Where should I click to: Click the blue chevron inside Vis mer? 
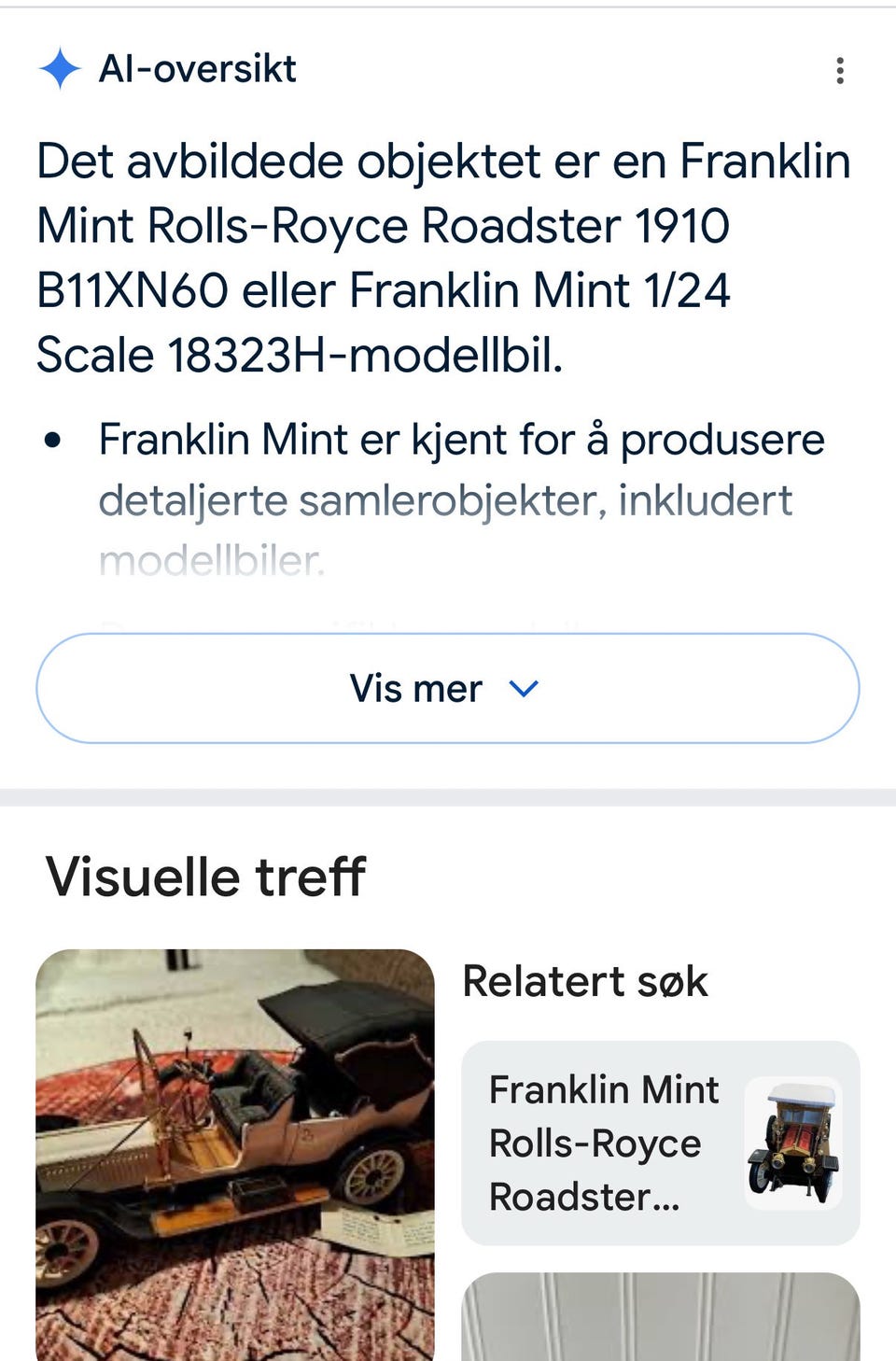pyautogui.click(x=525, y=689)
